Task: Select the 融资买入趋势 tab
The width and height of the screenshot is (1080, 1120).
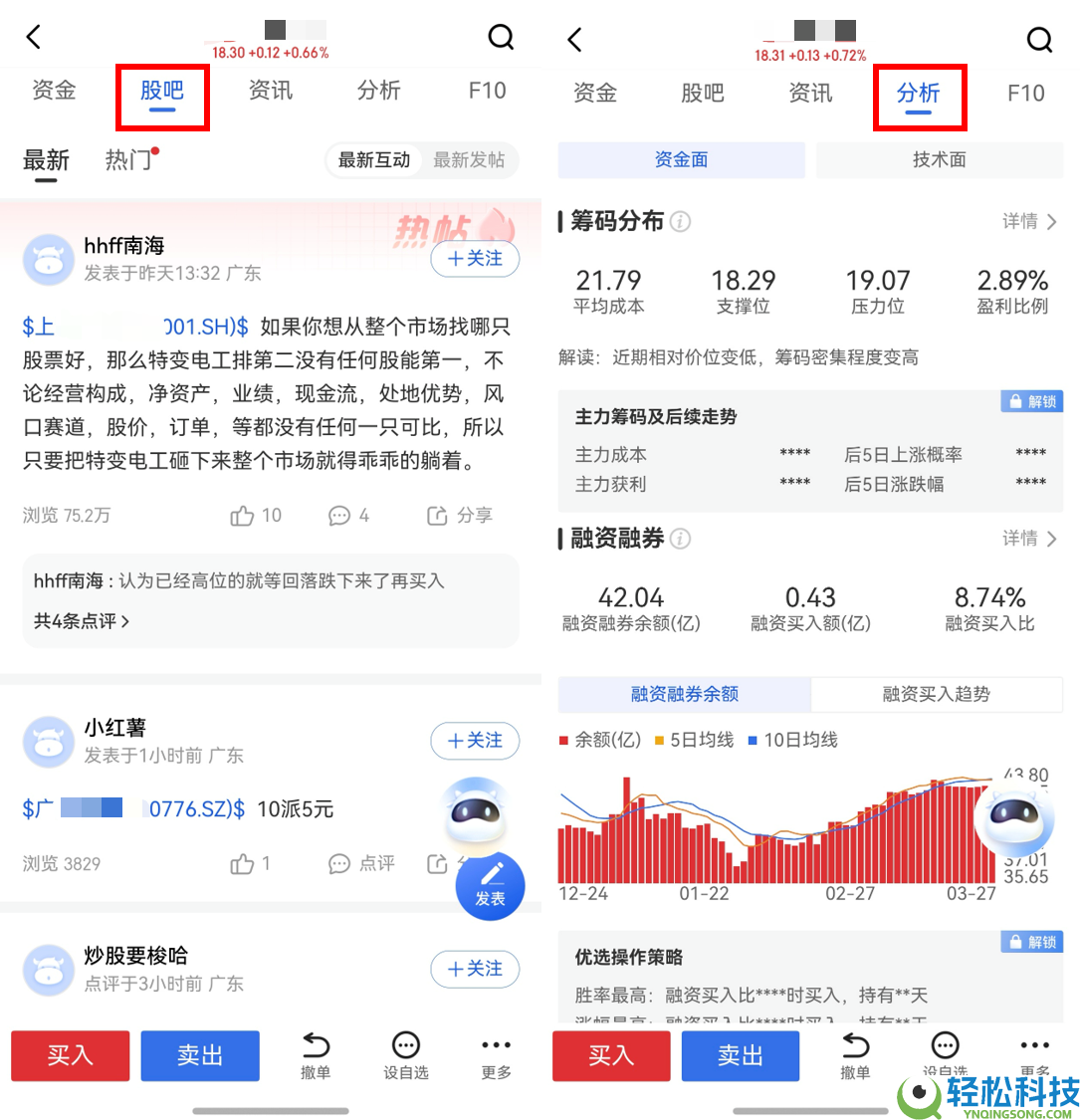Action: point(936,694)
